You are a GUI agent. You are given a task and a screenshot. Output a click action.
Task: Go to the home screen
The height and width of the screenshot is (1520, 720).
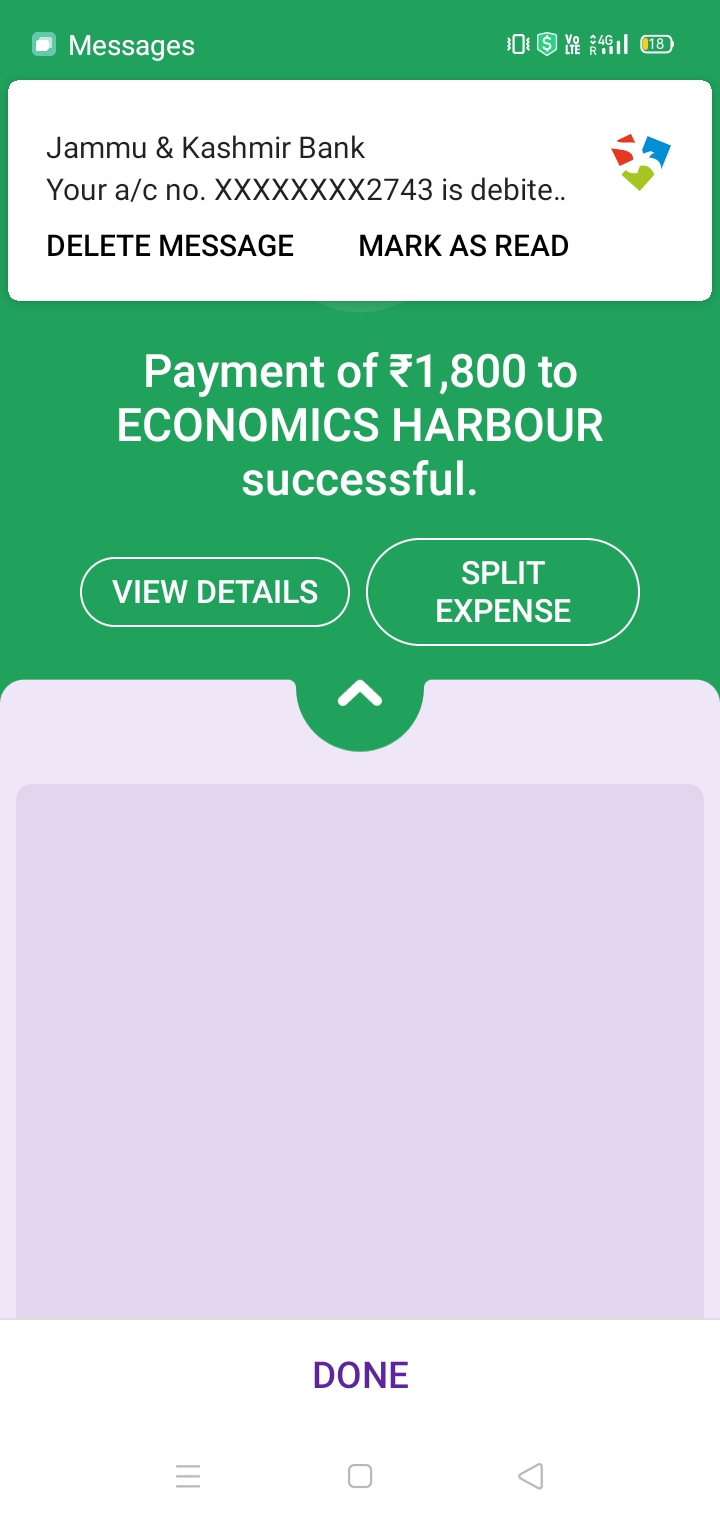(x=360, y=1476)
